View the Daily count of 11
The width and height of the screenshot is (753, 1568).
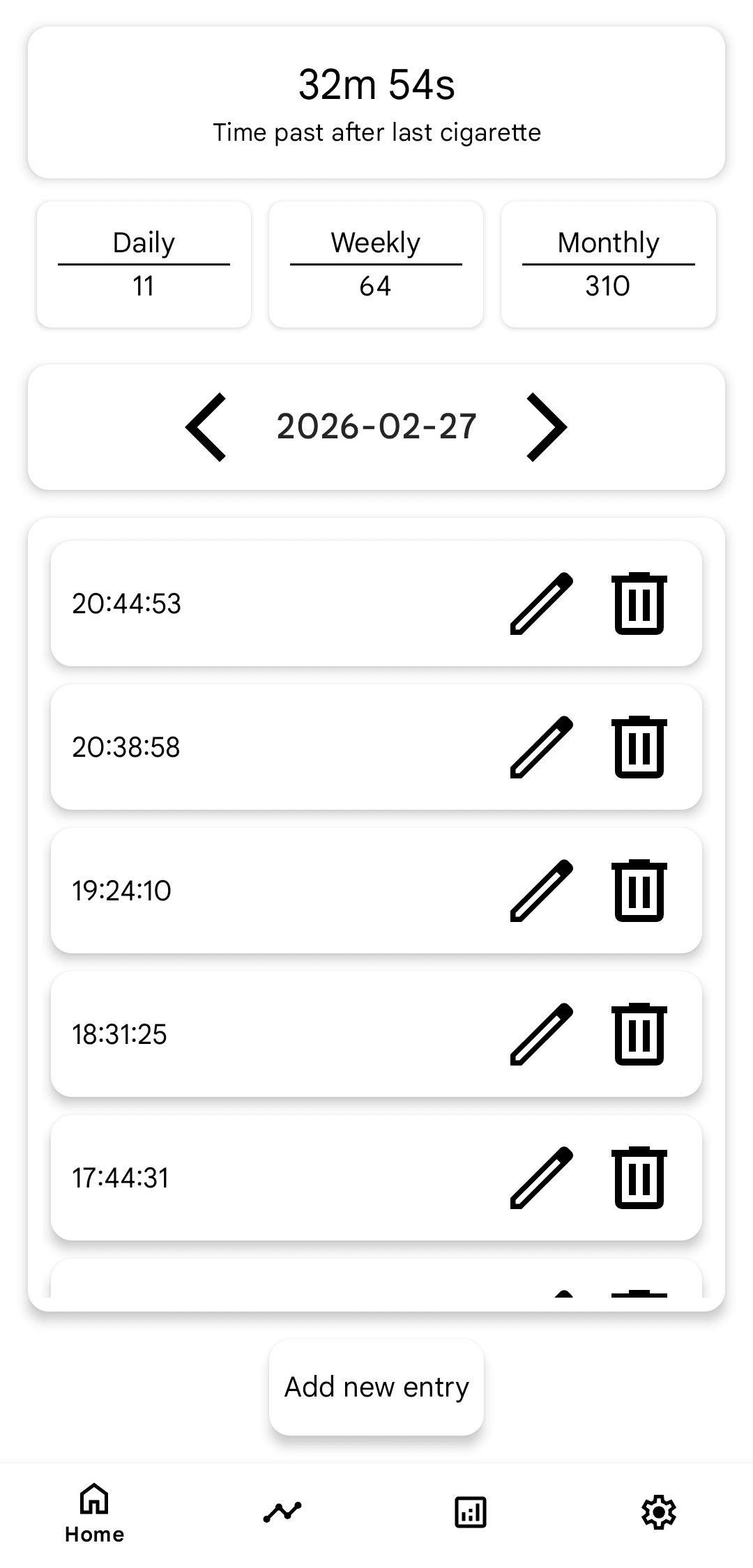click(143, 265)
